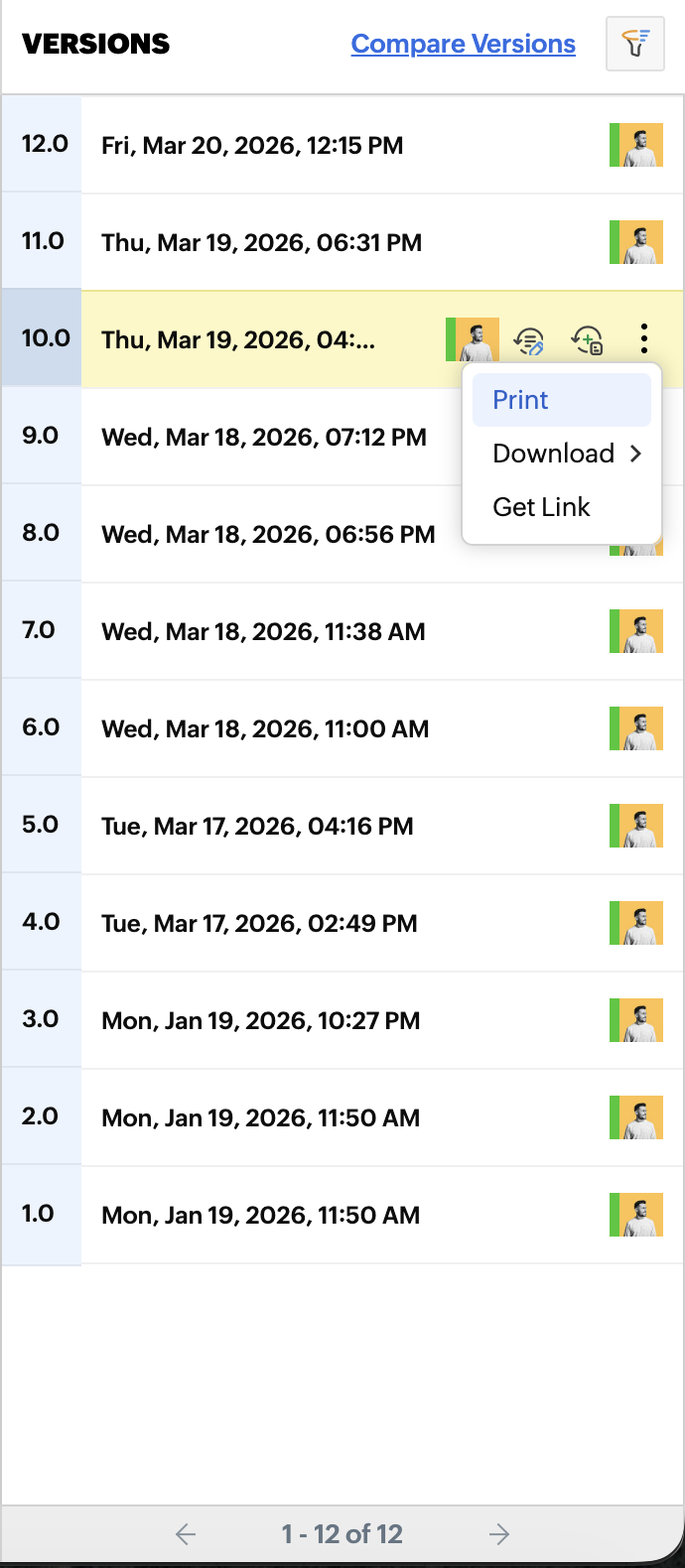
Task: Tap the restore-and-edit icon on version 10.0
Action: pos(529,340)
